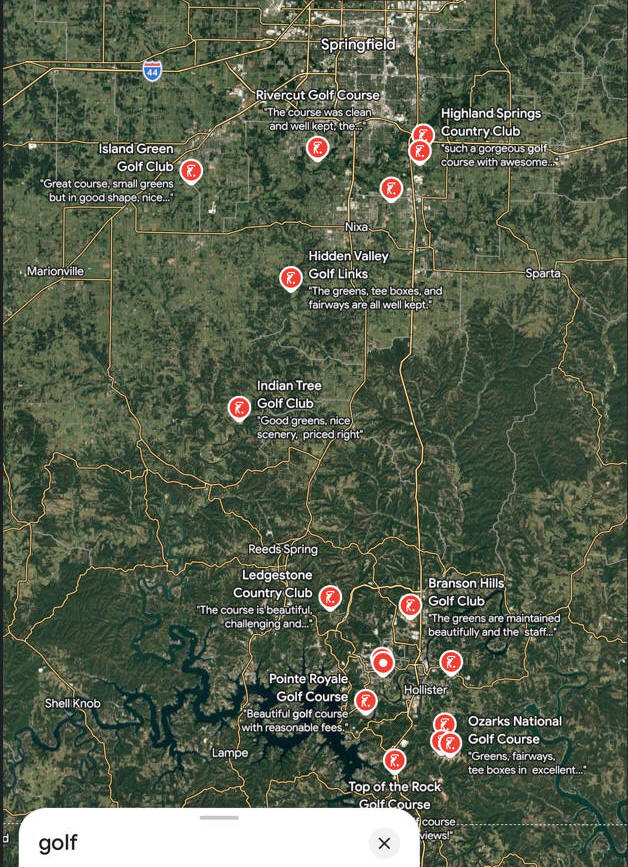Image resolution: width=628 pixels, height=867 pixels.
Task: Clear the golf search with the X button
Action: coord(384,843)
